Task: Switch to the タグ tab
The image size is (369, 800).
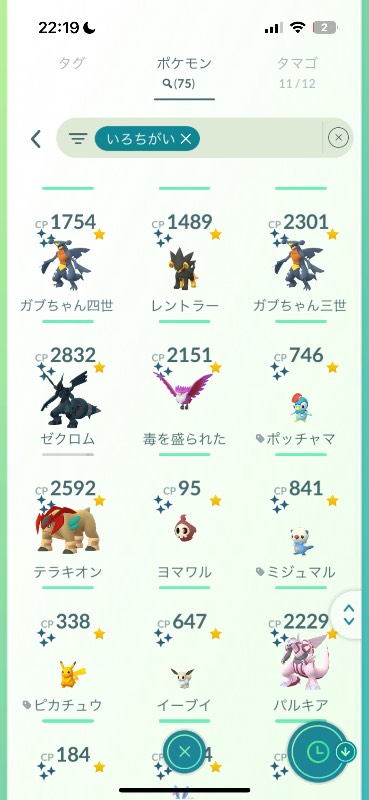Action: point(71,63)
